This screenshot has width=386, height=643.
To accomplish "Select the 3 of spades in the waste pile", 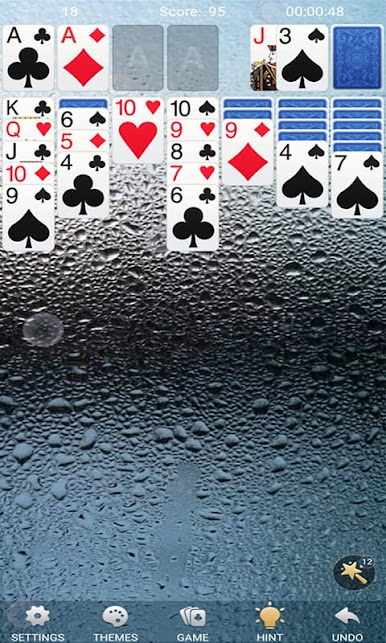I will point(303,57).
